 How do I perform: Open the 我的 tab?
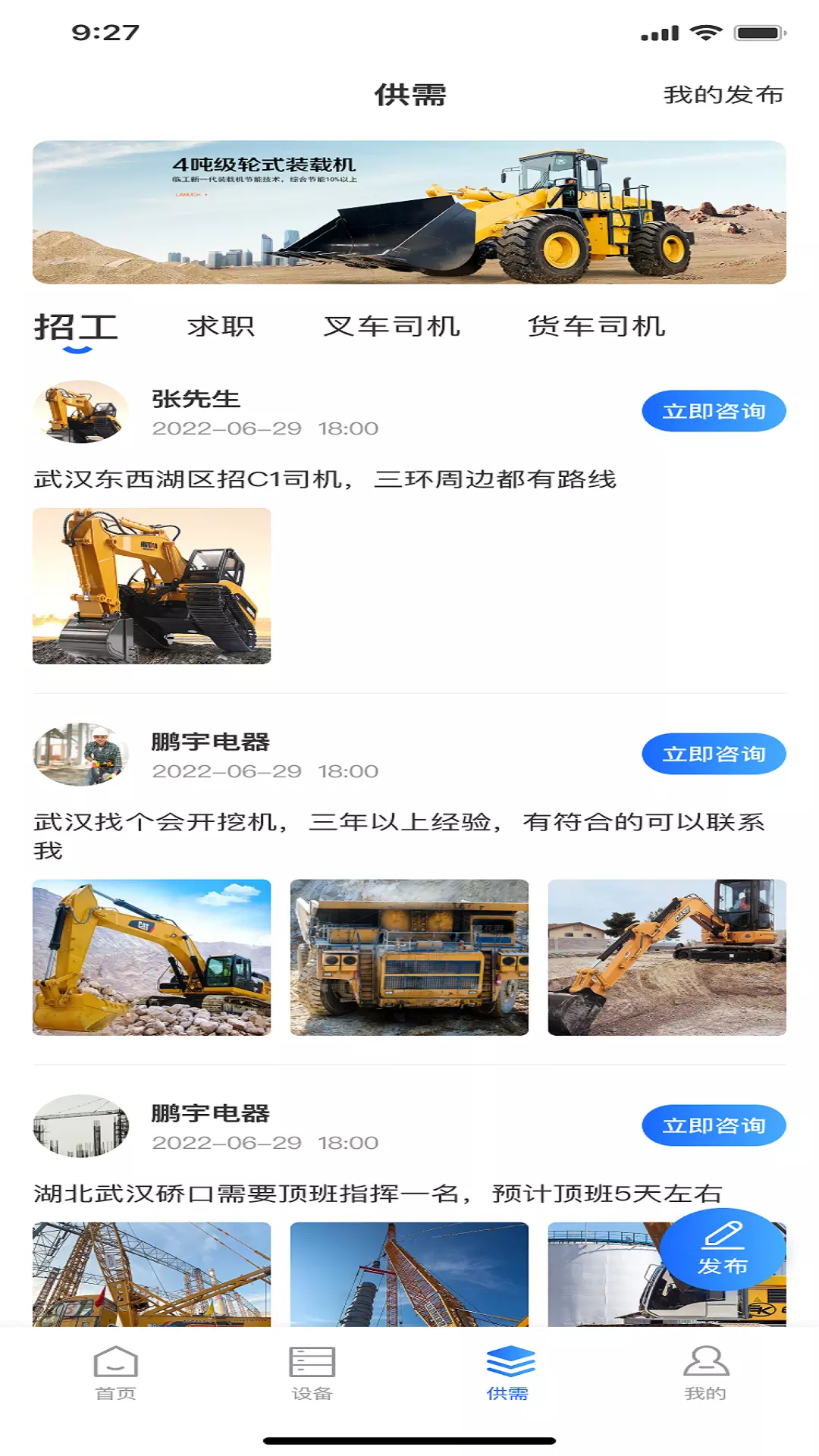705,1373
